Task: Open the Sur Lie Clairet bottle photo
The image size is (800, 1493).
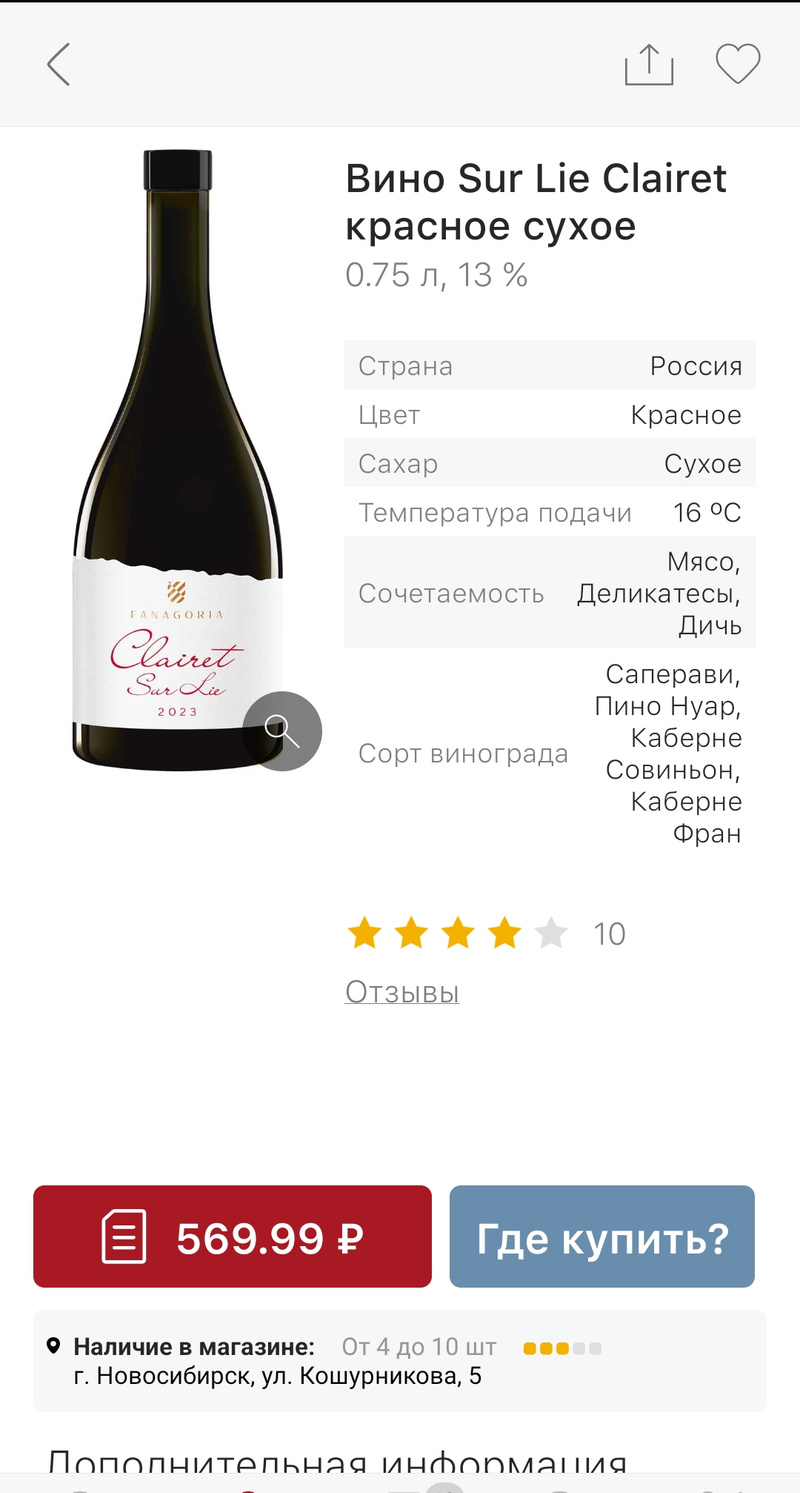Action: click(178, 460)
